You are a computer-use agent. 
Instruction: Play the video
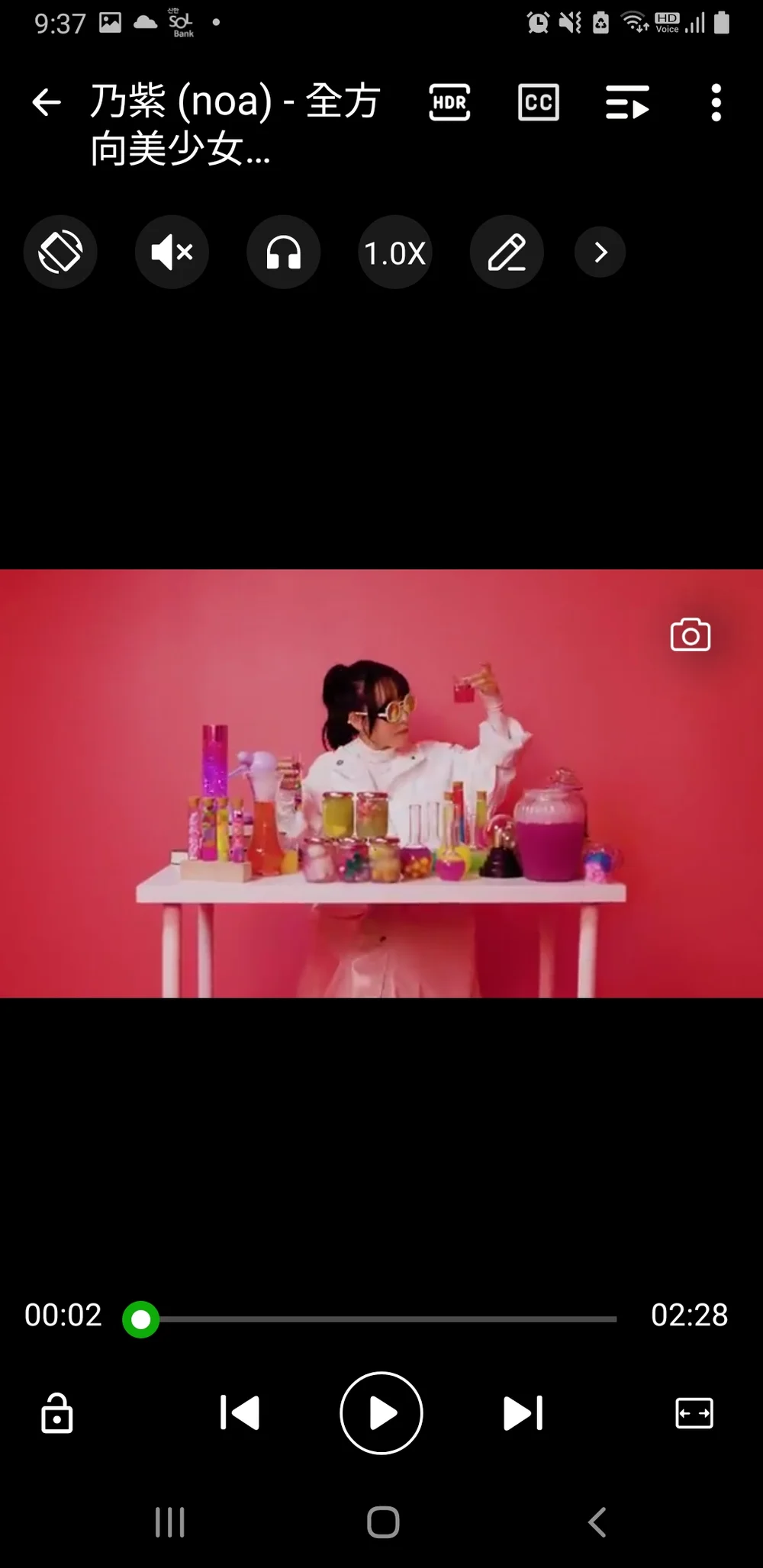[381, 1413]
